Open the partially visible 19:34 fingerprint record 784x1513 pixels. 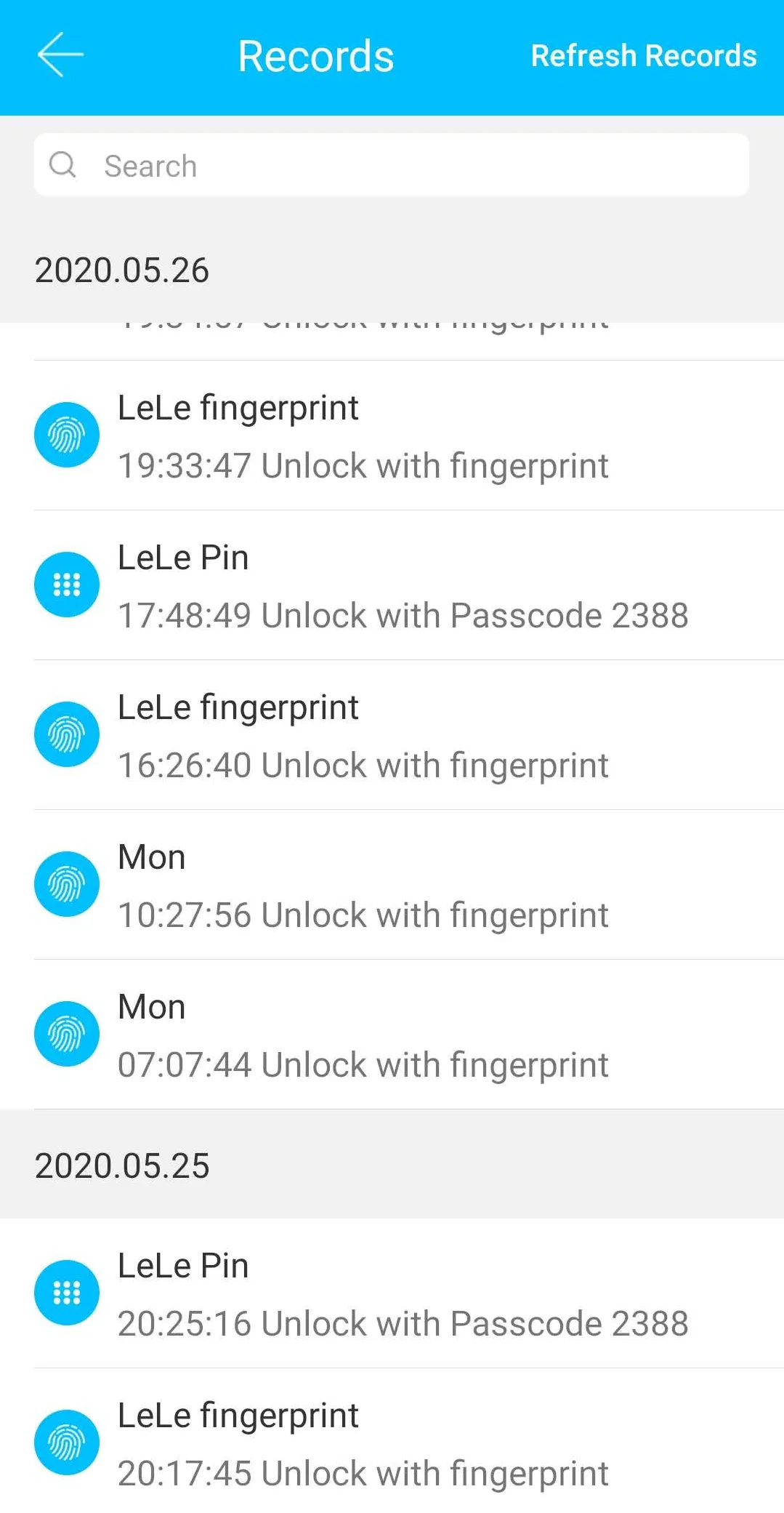click(363, 325)
